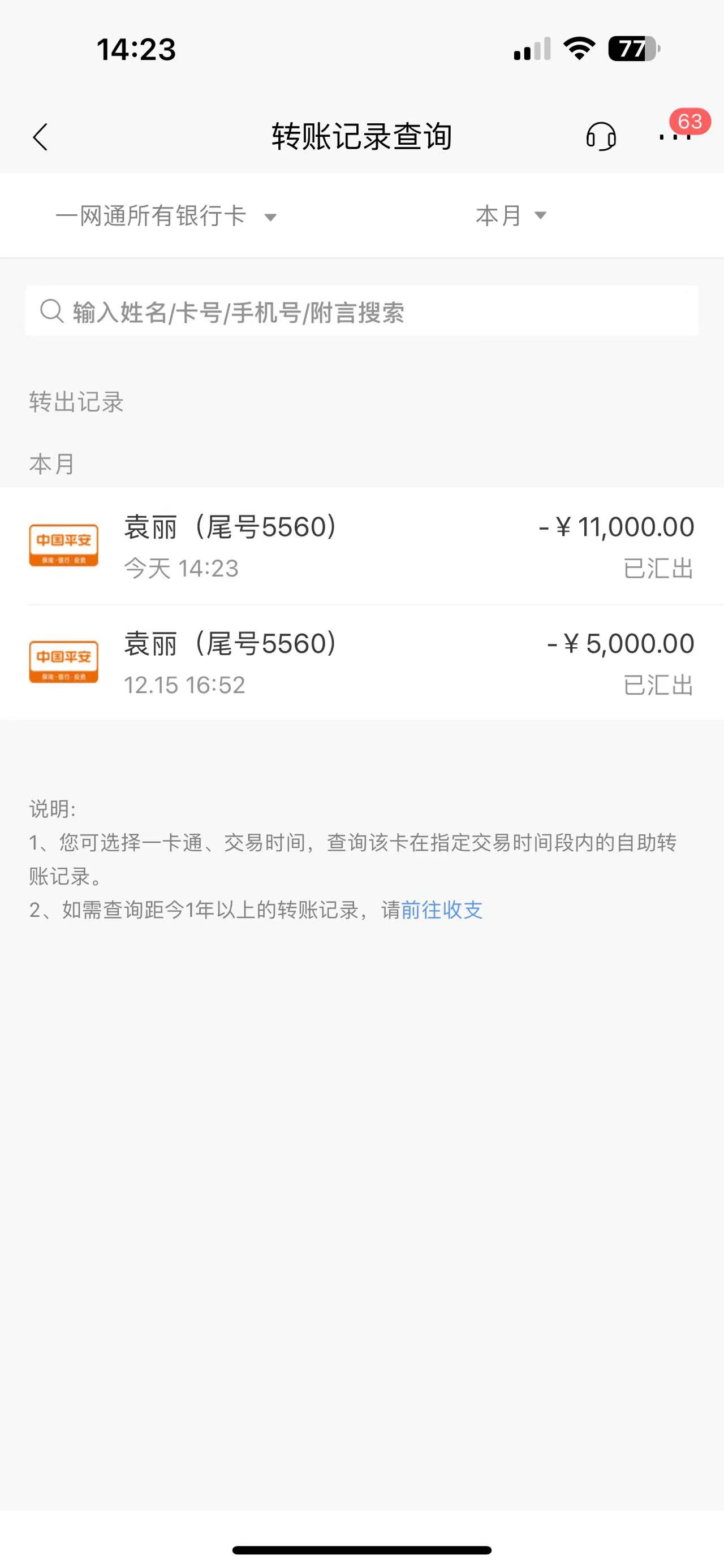724x1568 pixels.
Task: Go back using the top-left arrow
Action: click(40, 136)
